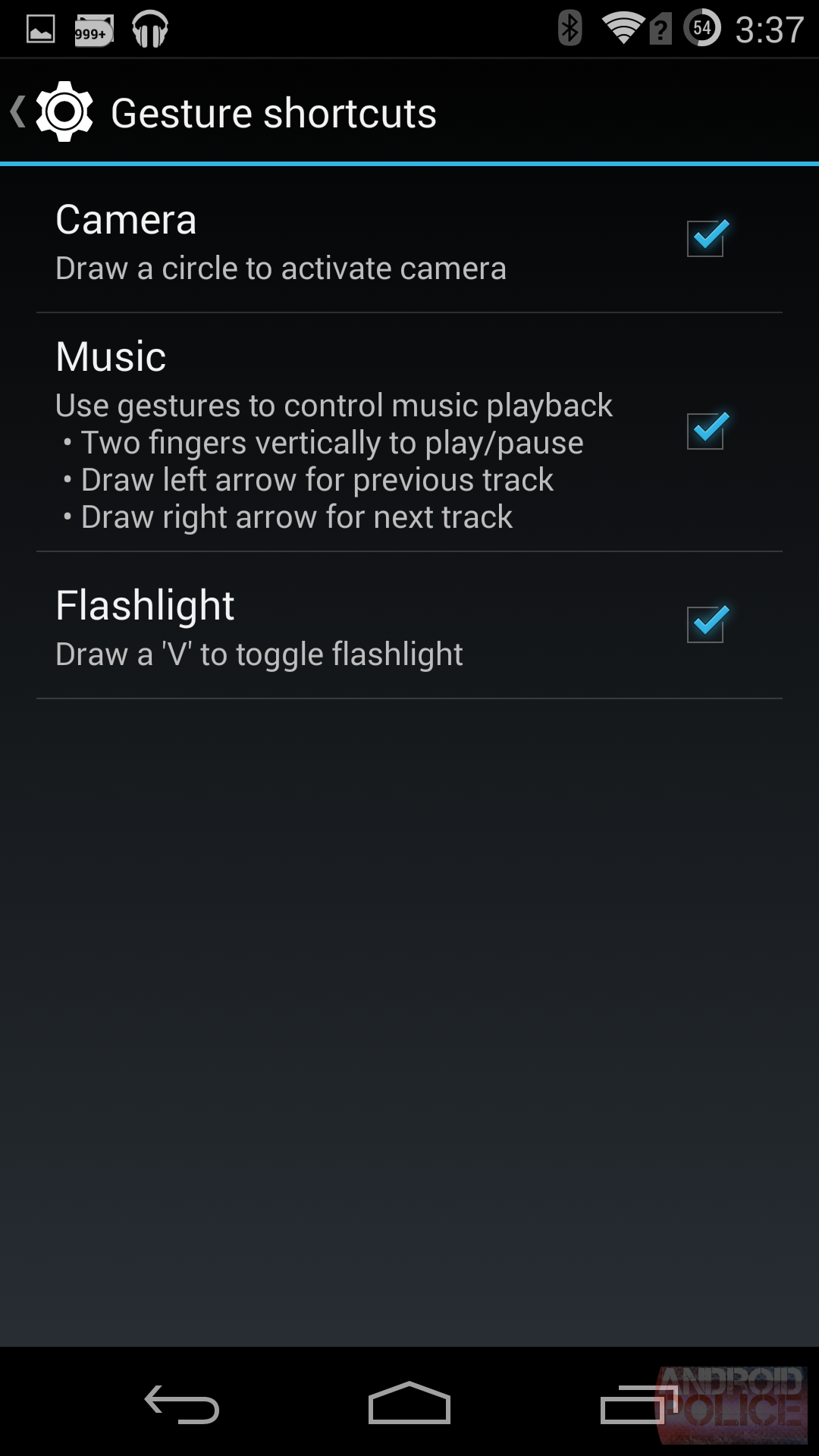This screenshot has width=819, height=1456.
Task: Uncheck the Camera gesture checkbox
Action: coord(705,238)
